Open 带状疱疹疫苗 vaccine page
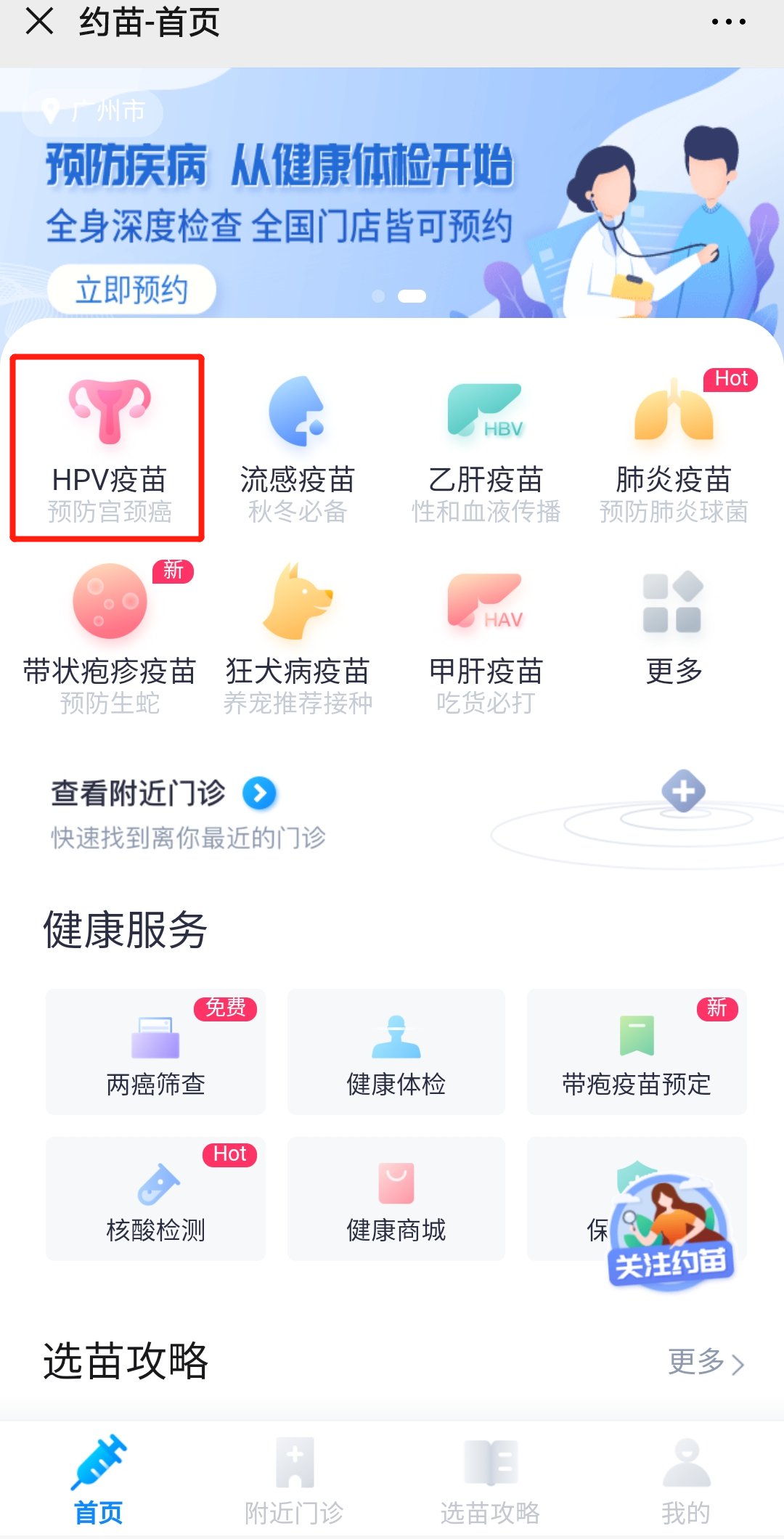The width and height of the screenshot is (784, 1539). 109,639
